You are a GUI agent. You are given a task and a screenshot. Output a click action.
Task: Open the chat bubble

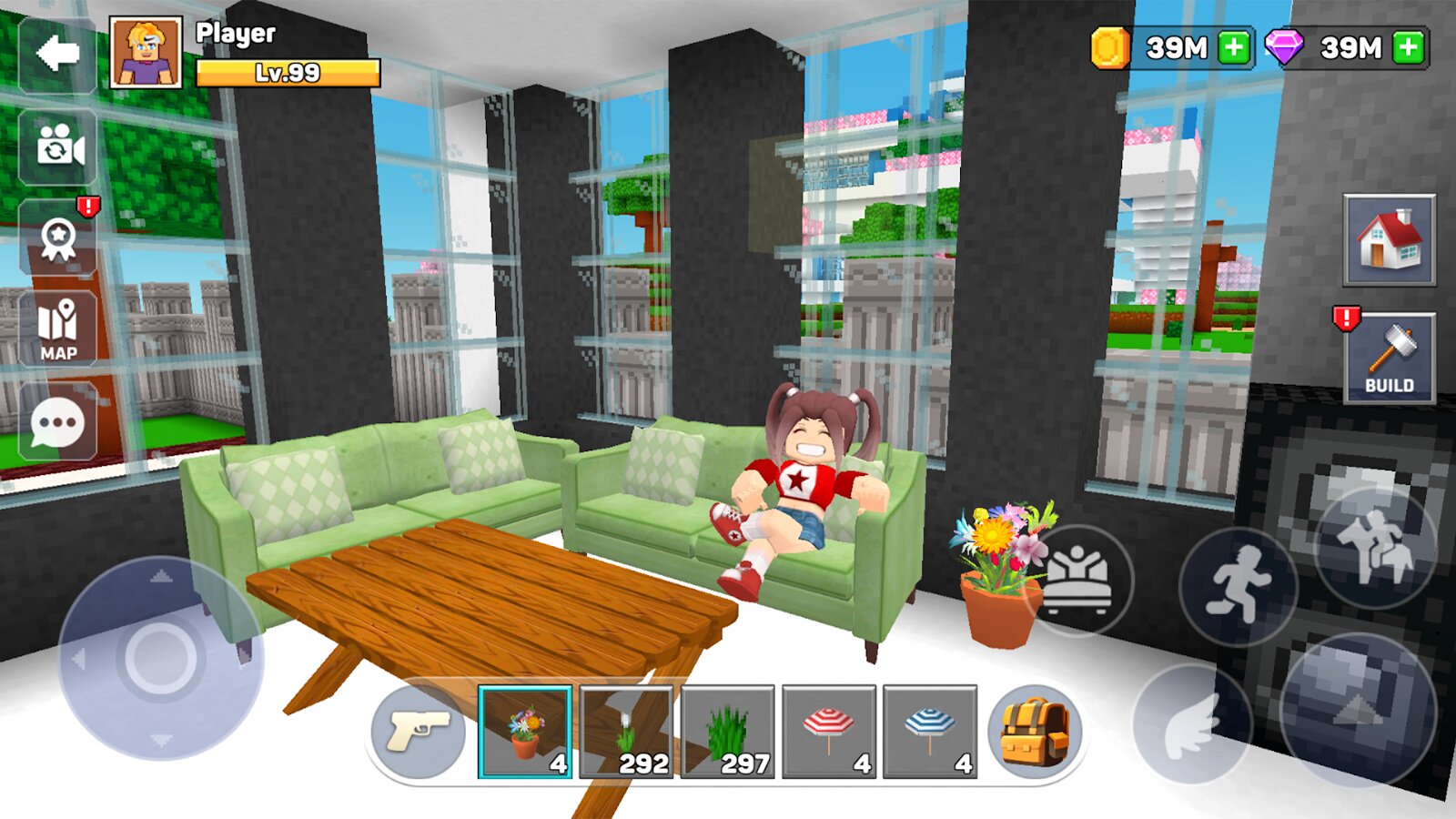[58, 423]
